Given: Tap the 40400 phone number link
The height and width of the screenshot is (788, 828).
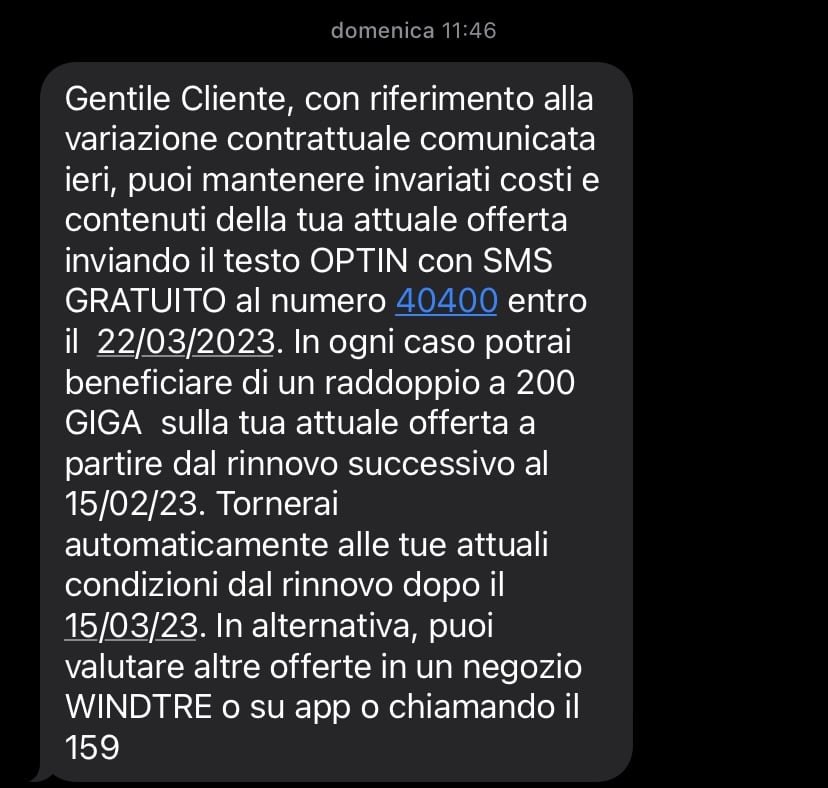Looking at the screenshot, I should coord(447,301).
